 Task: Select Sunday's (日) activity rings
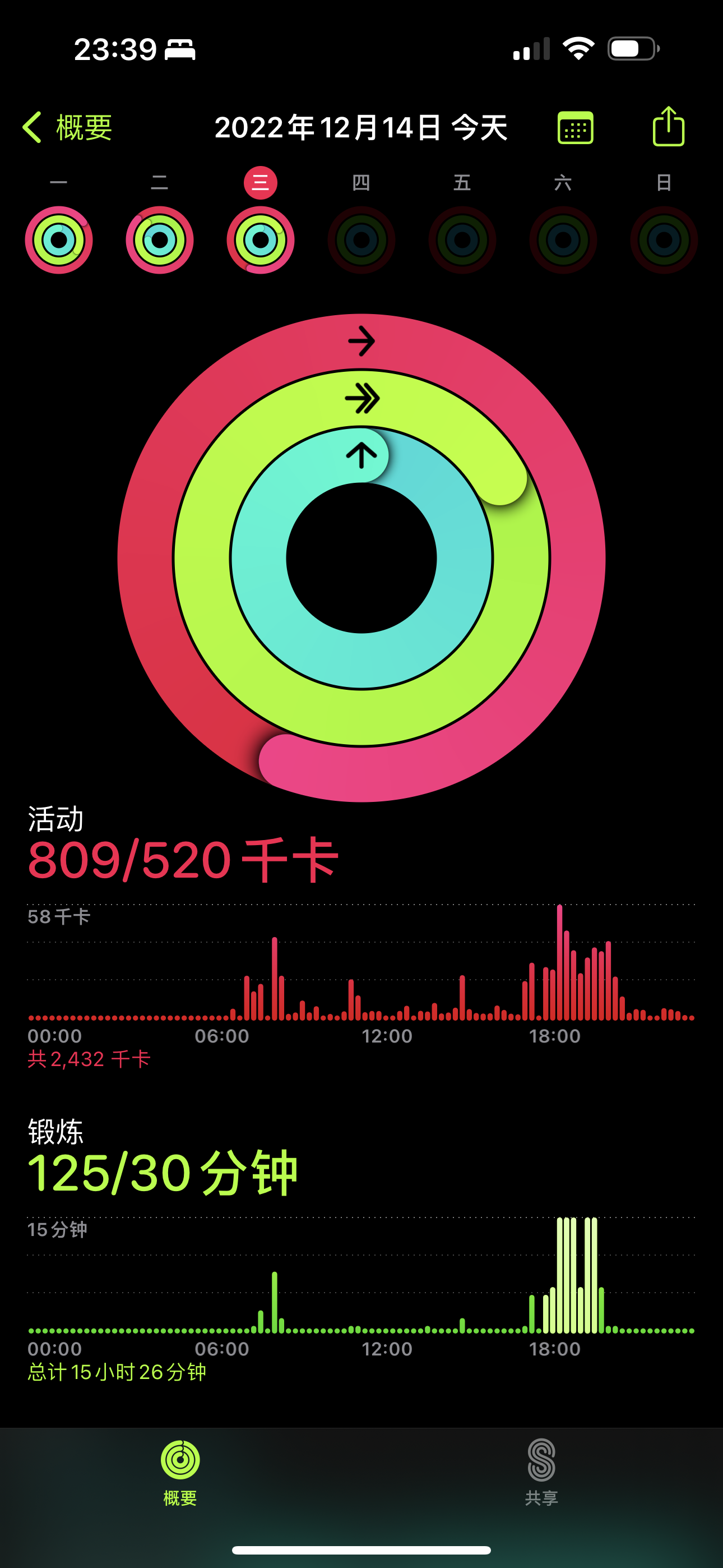point(664,240)
